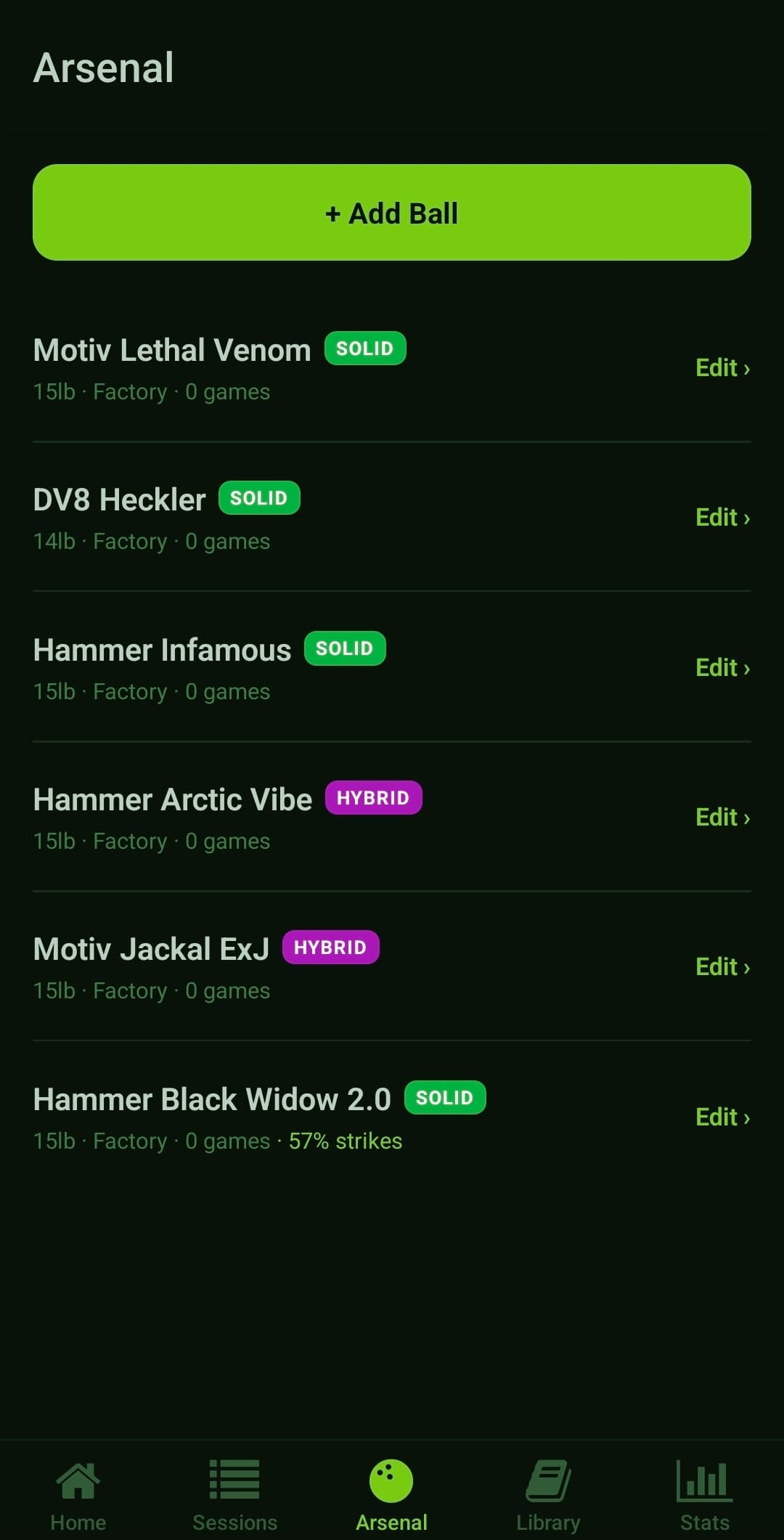Edit the DV8 Heckler ball
Screen dimensions: 784x1540
pyautogui.click(x=722, y=518)
